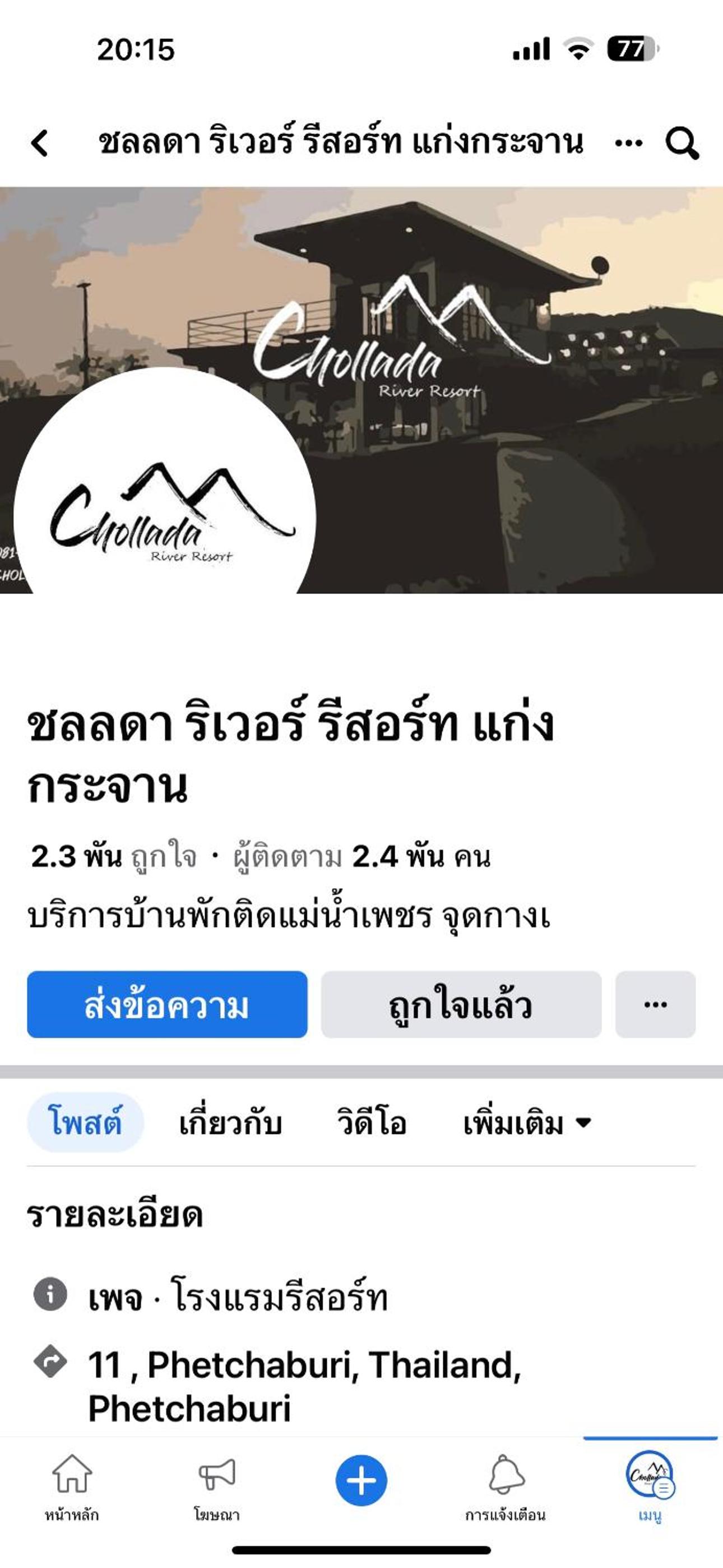Switch to the วิดีโอ tab
This screenshot has width=723, height=1568.
point(371,1122)
